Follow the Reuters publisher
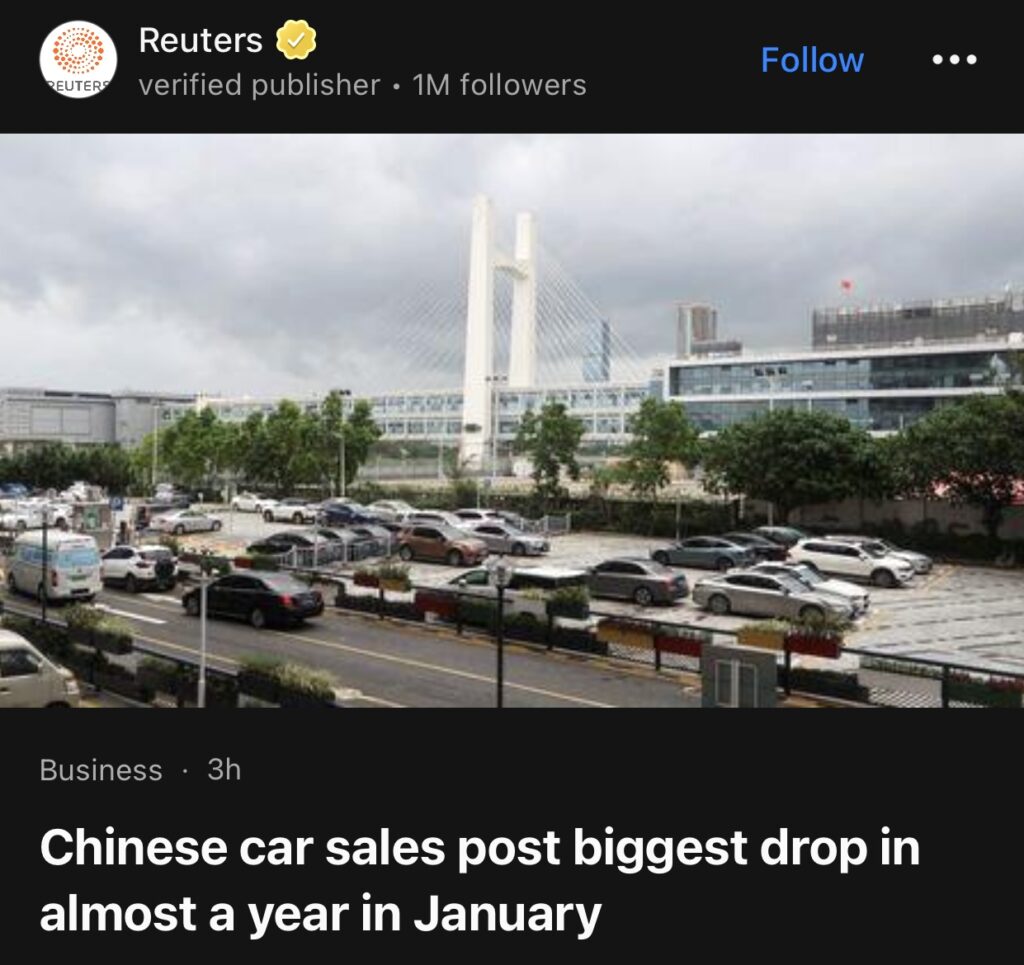The height and width of the screenshot is (965, 1024). tap(812, 60)
